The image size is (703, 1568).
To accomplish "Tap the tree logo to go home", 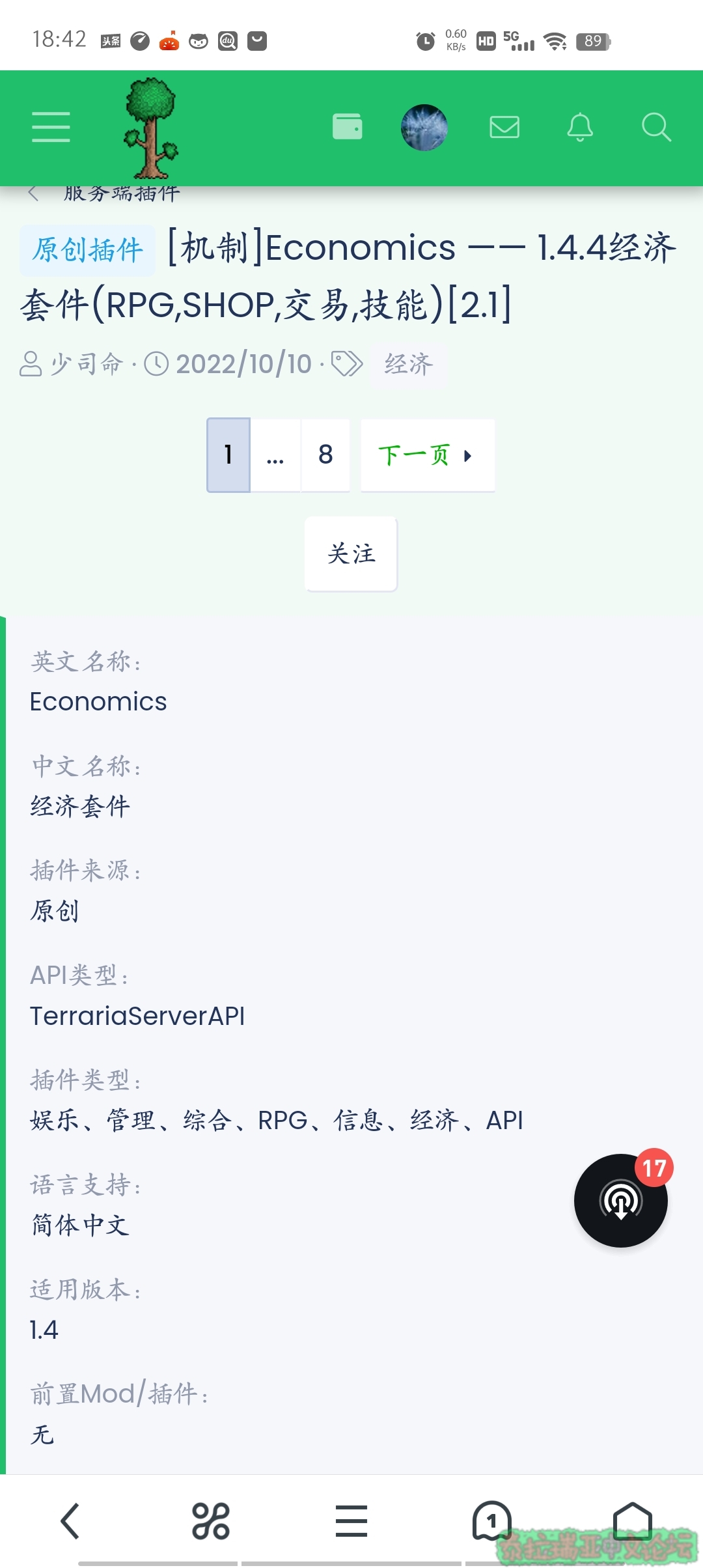I will tap(150, 128).
